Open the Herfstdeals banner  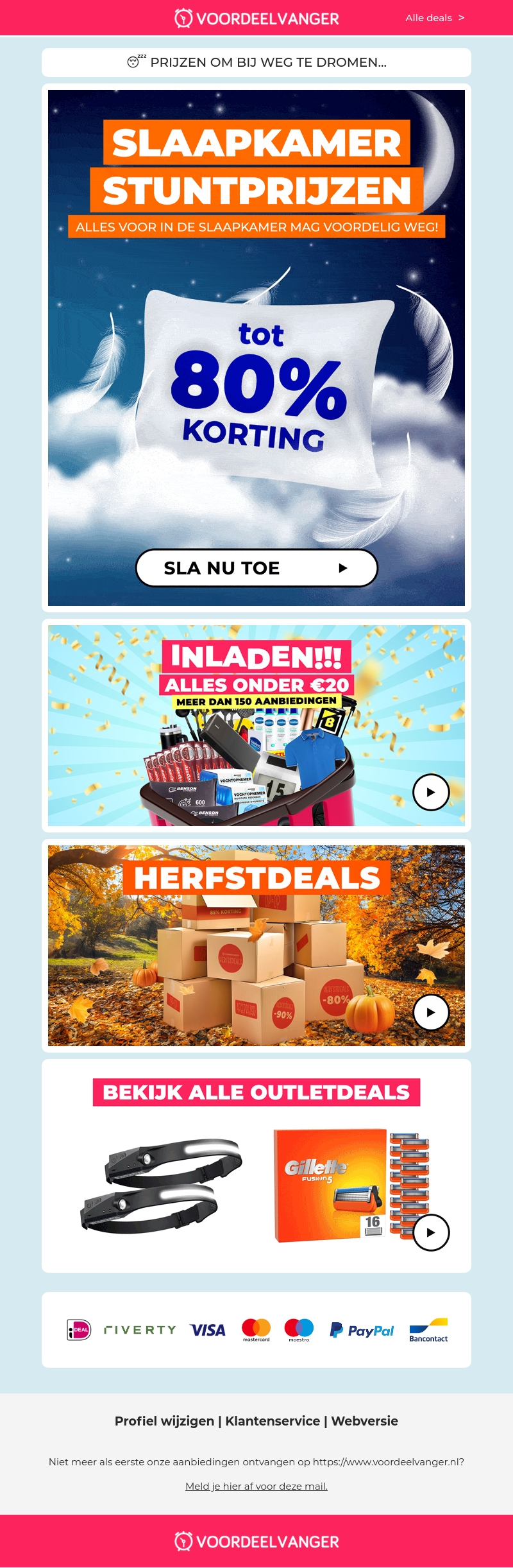256,945
